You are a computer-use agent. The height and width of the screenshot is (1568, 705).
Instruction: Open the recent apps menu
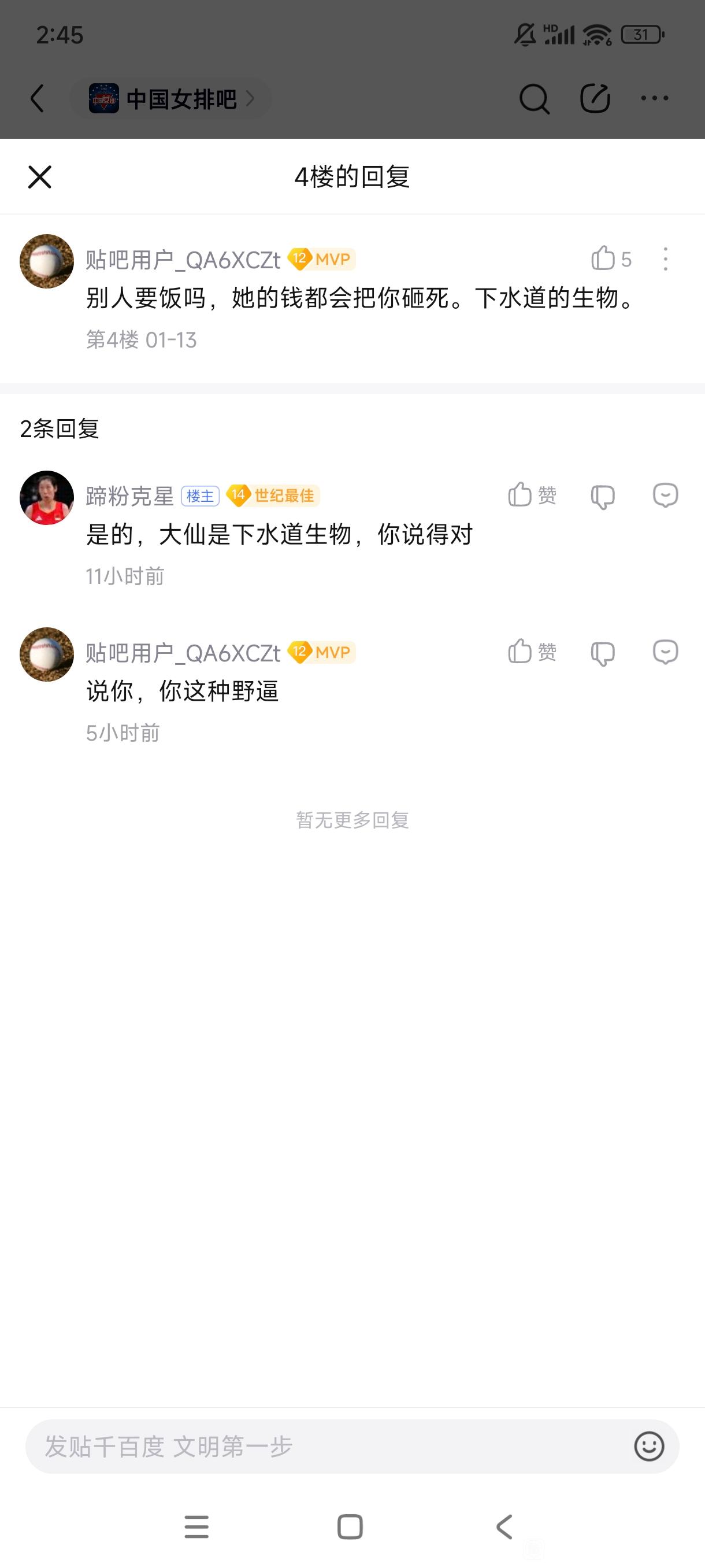tap(196, 1526)
